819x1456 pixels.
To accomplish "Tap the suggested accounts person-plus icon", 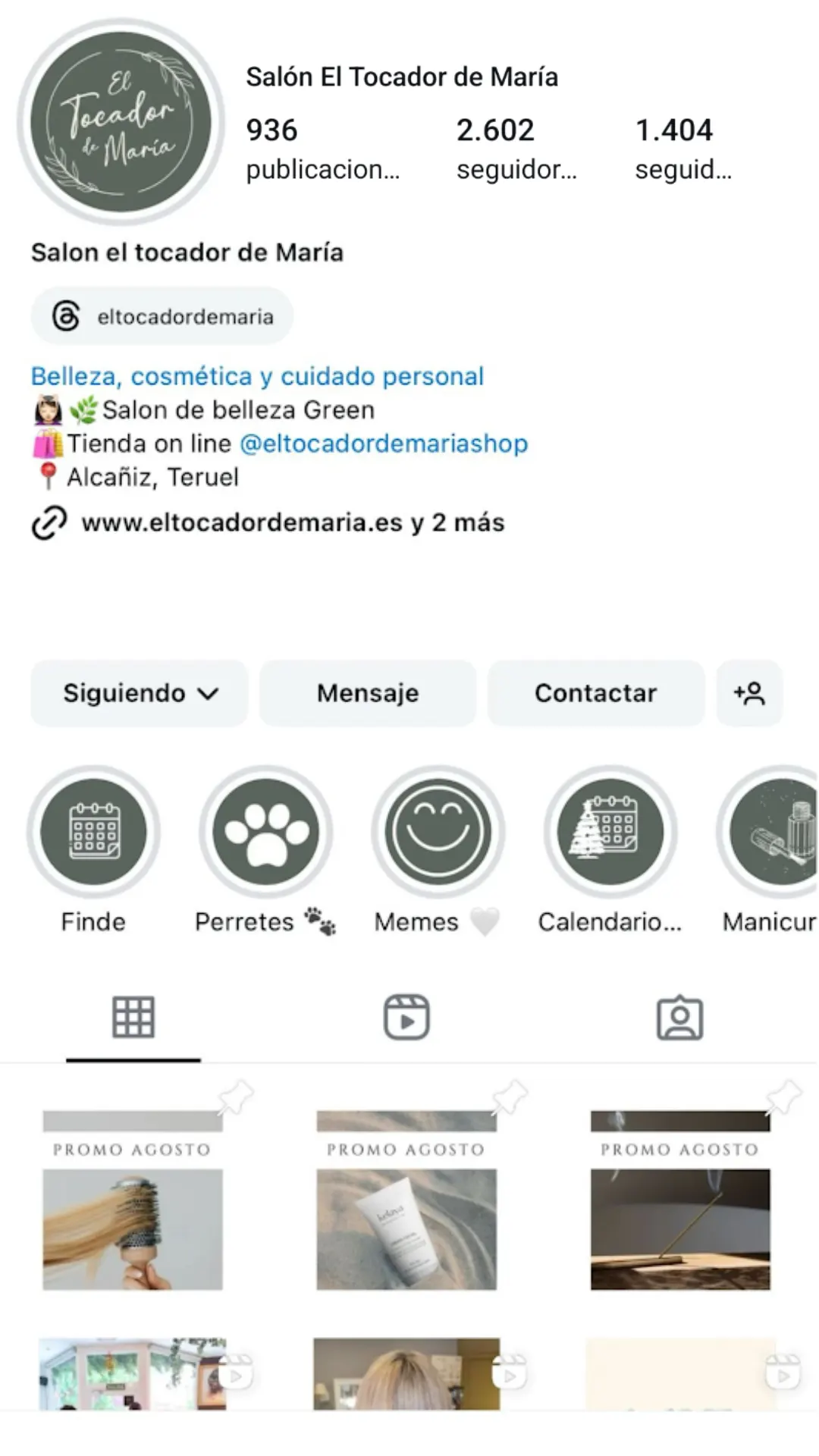I will click(749, 692).
